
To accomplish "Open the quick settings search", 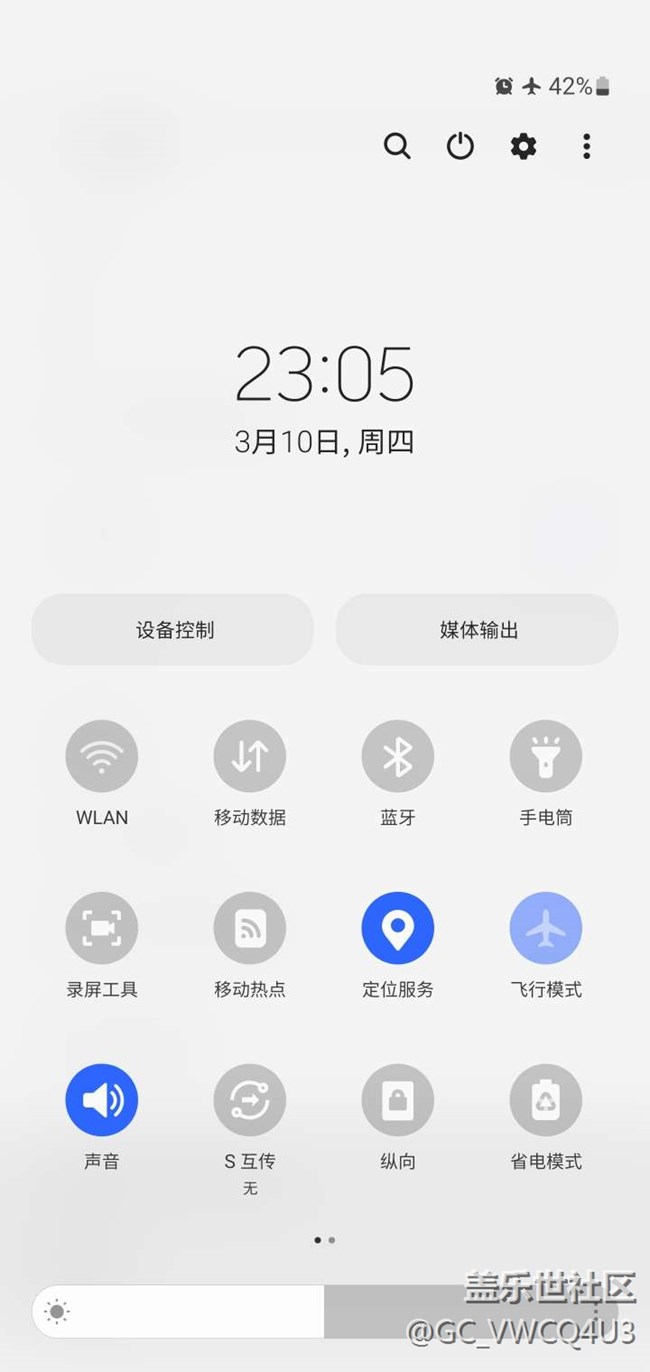I will [397, 147].
